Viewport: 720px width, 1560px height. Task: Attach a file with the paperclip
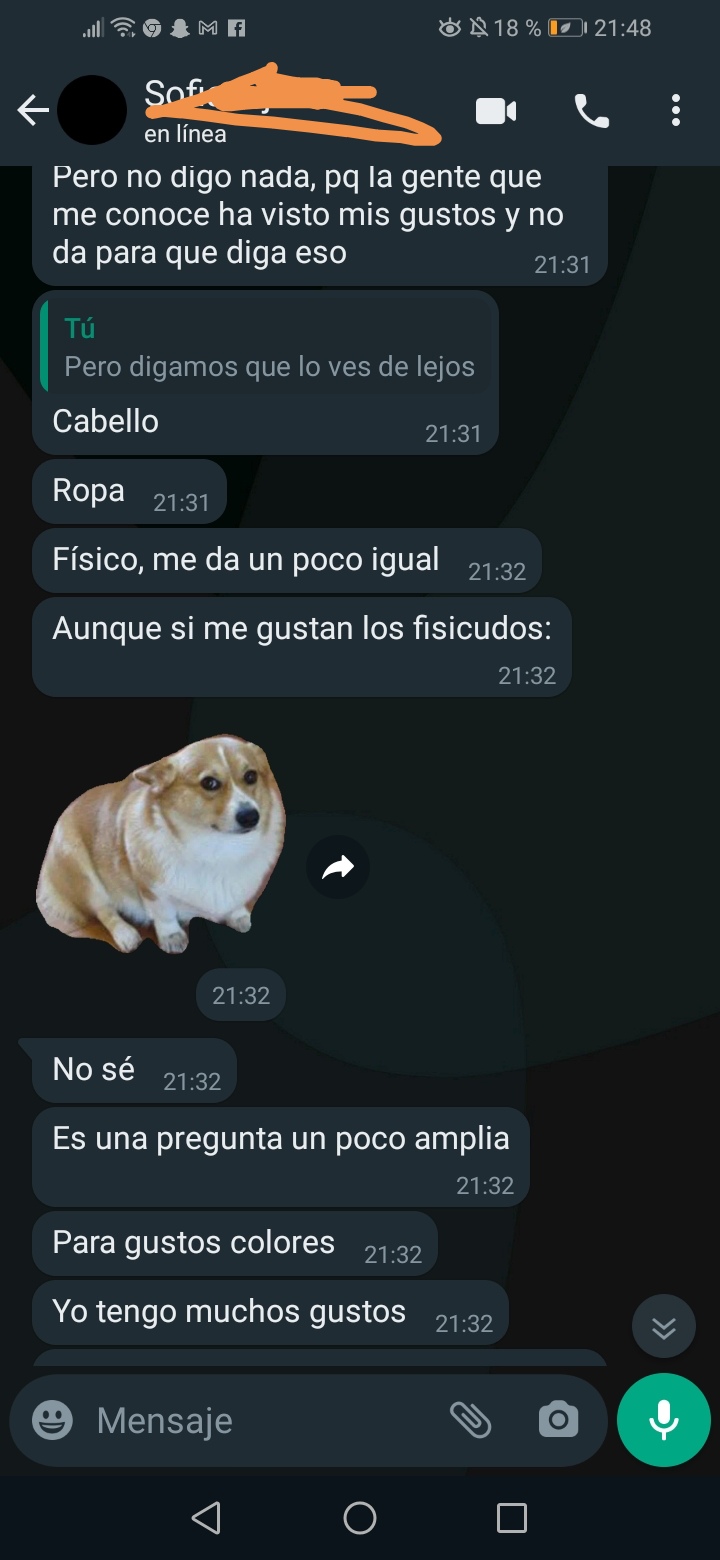(x=470, y=1420)
